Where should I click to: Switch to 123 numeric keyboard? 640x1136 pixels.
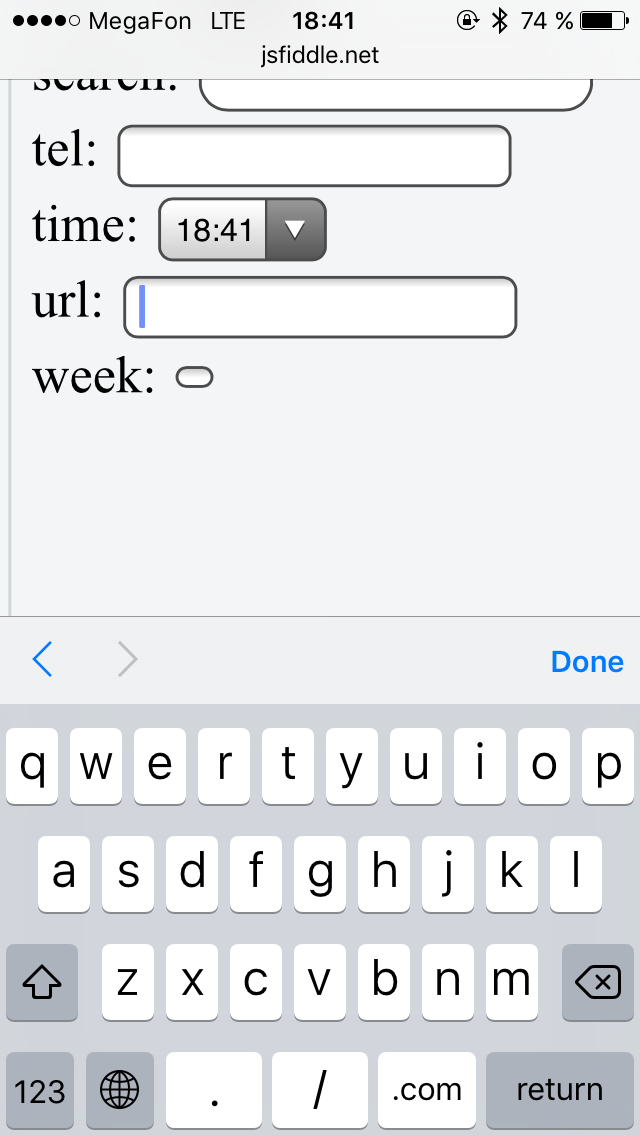(x=40, y=1090)
